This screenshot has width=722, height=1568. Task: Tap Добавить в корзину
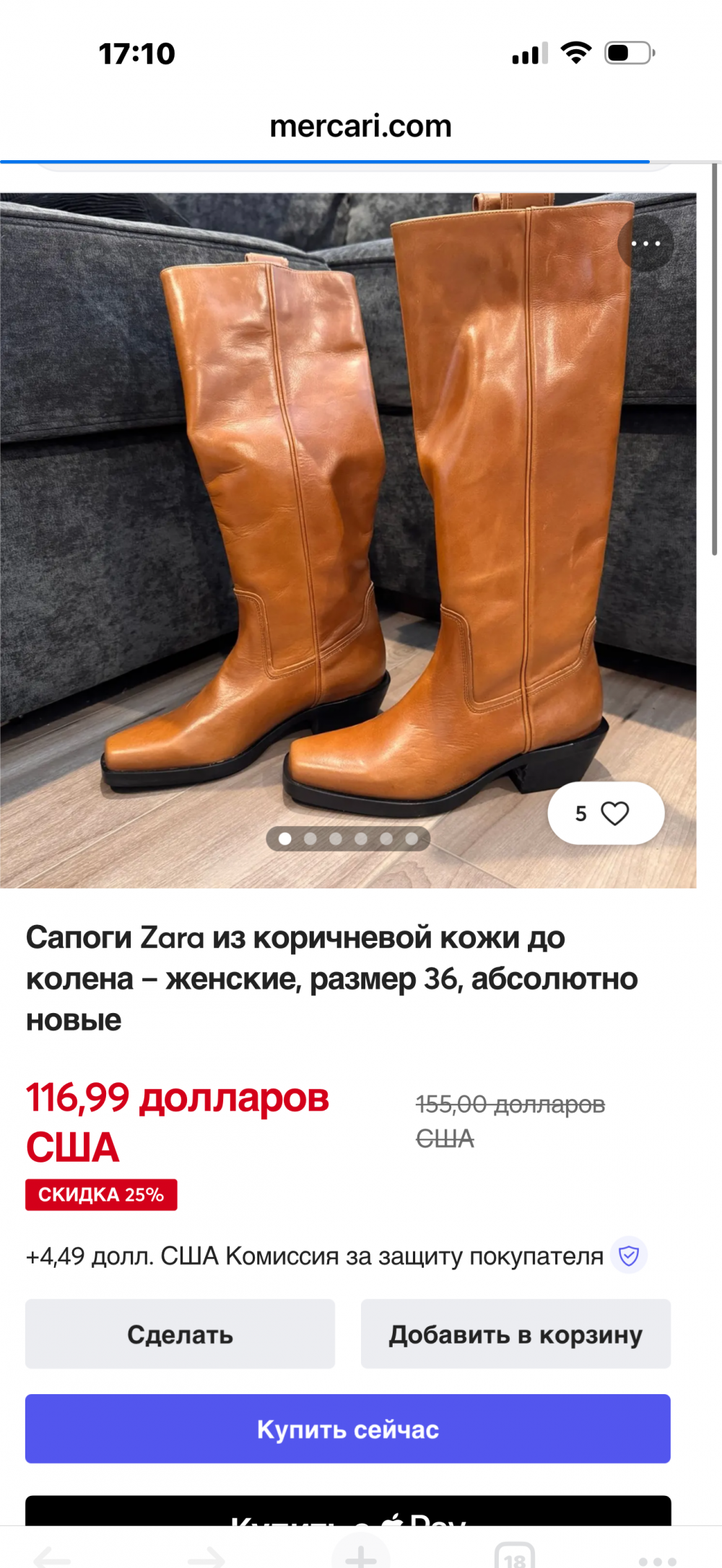[516, 1334]
